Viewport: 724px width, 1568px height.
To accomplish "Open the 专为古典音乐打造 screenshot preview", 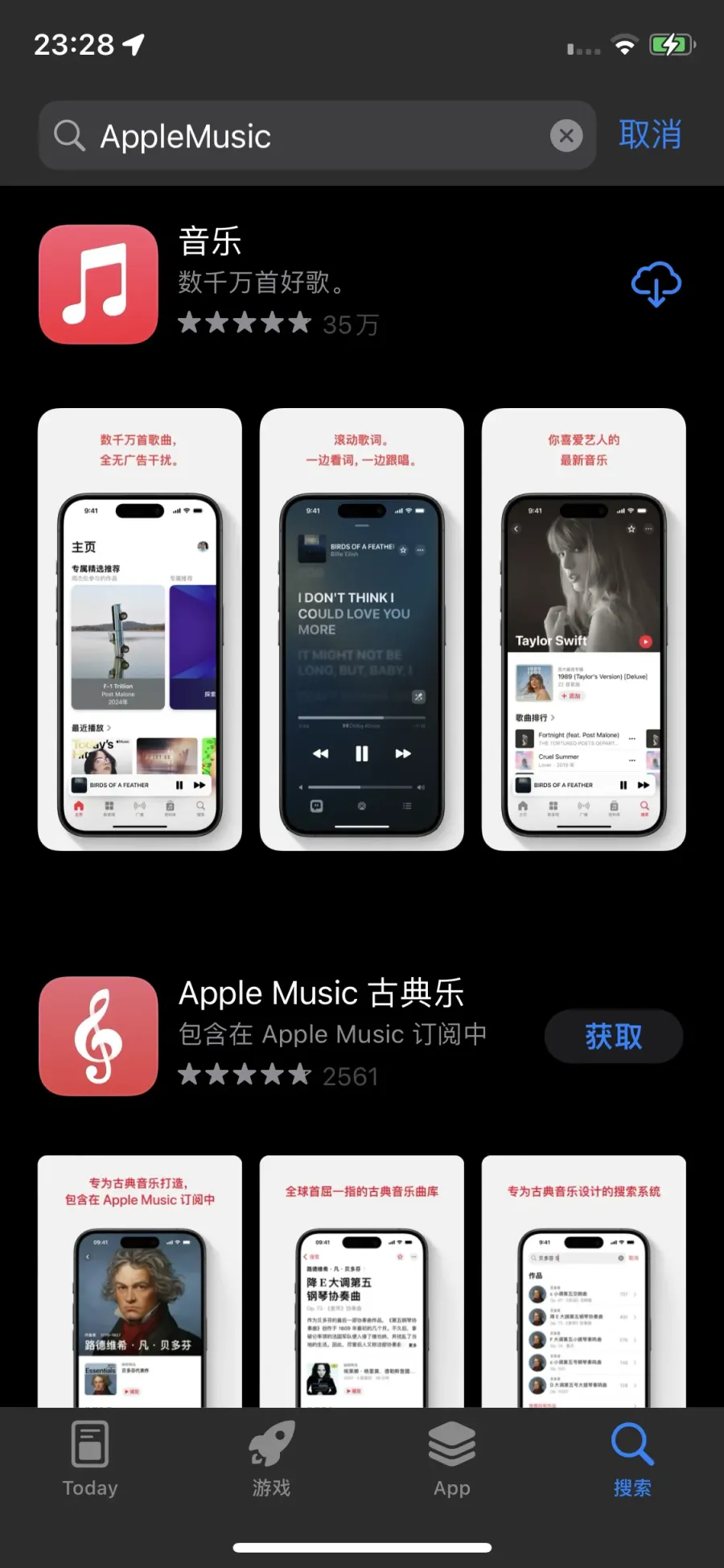I will tap(140, 1281).
